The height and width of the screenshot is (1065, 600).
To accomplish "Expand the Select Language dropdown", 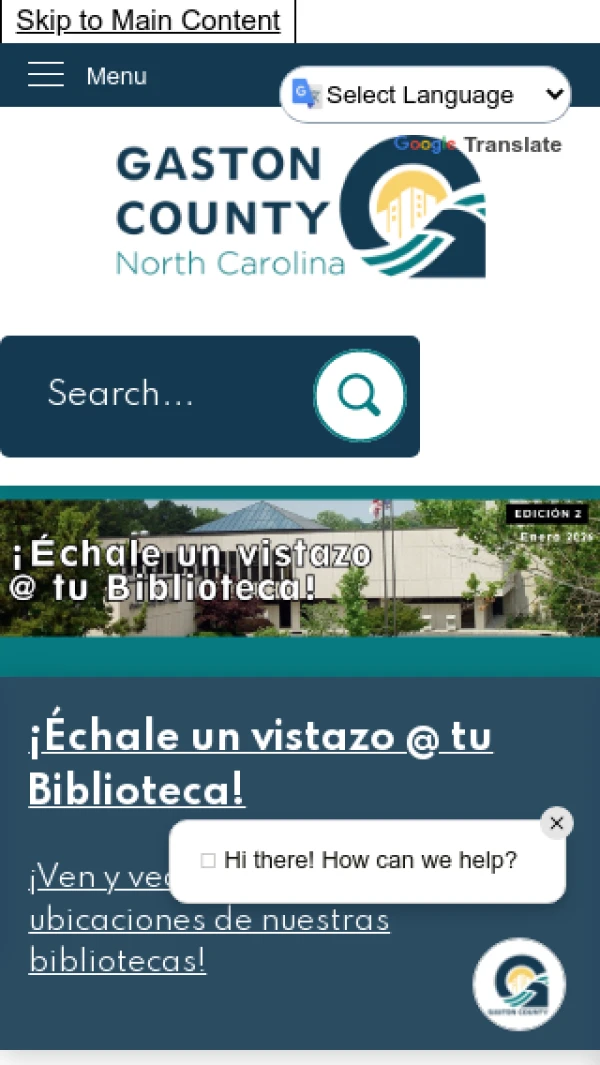I will [427, 95].
